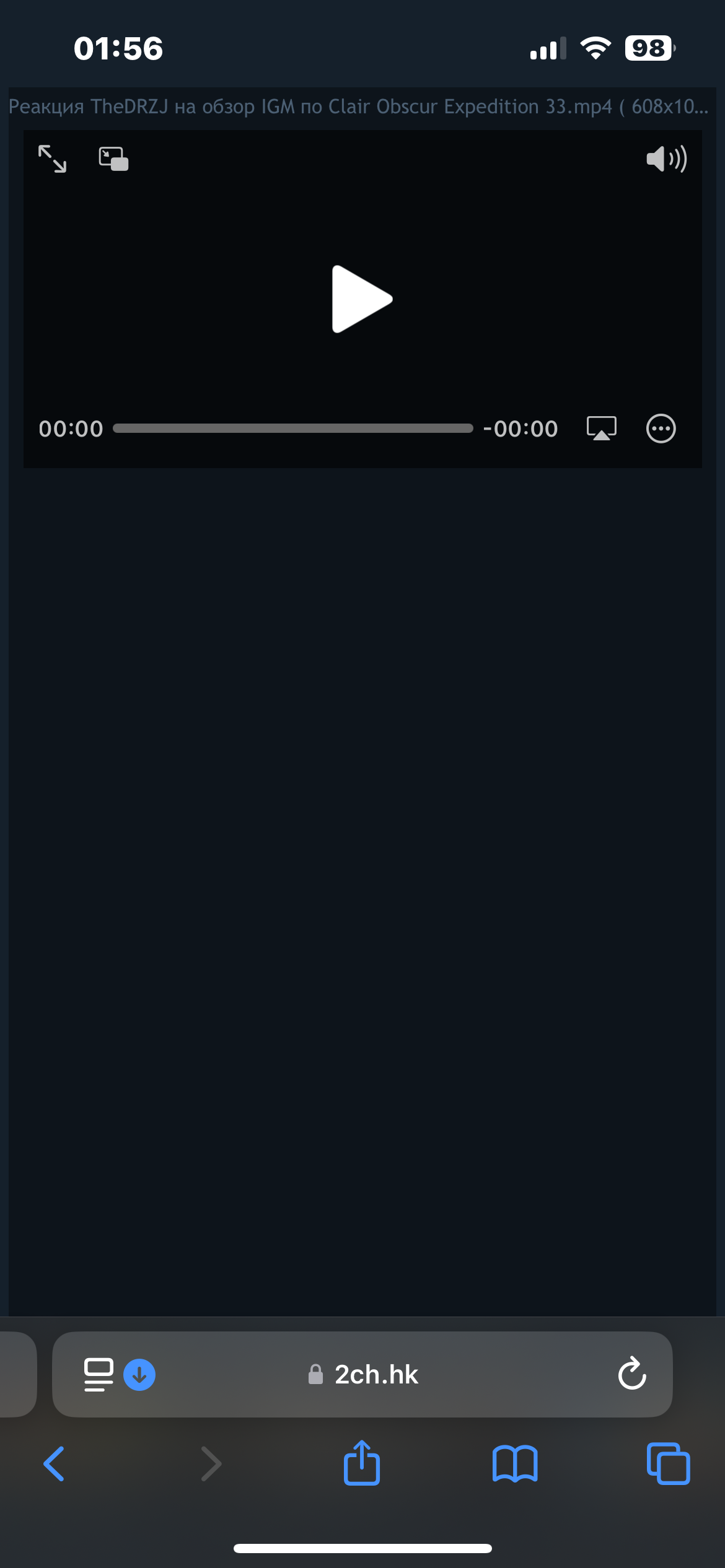Tap the 2ch.hk address bar
Screen dimensions: 725x1568
[362, 1374]
